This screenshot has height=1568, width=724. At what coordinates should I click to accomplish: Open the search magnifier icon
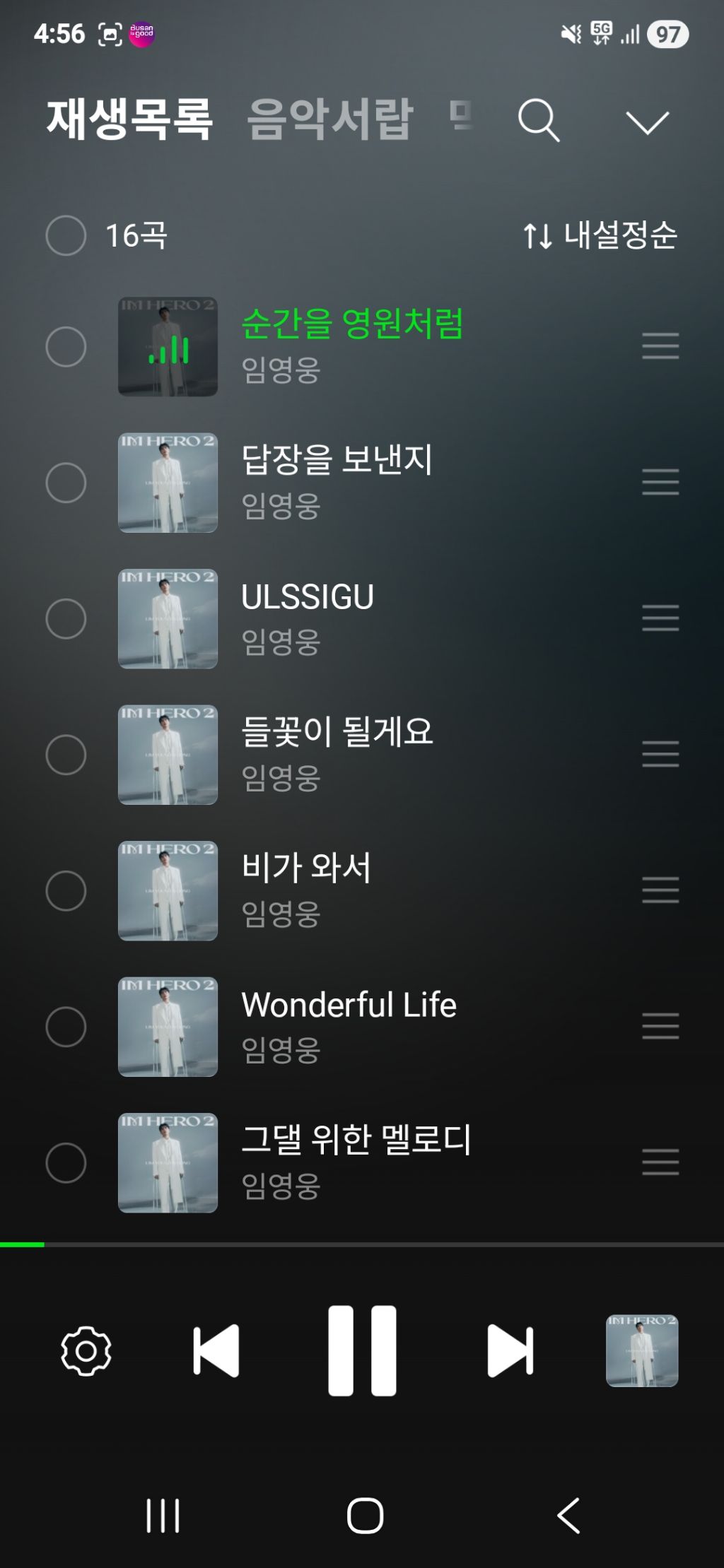click(539, 120)
